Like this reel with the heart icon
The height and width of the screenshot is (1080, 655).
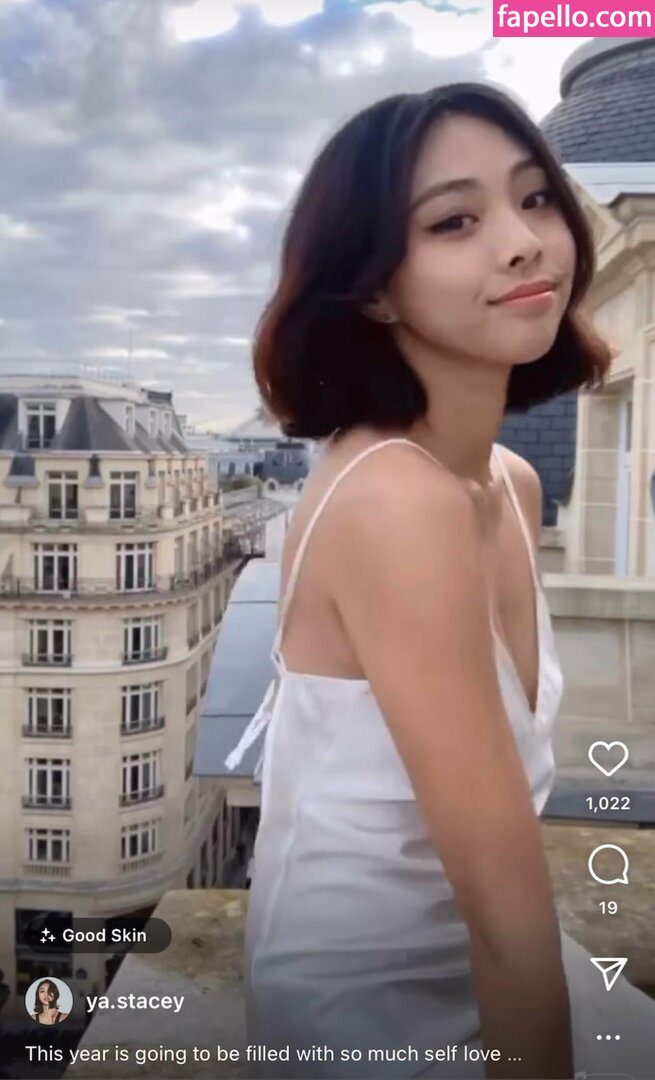(608, 759)
